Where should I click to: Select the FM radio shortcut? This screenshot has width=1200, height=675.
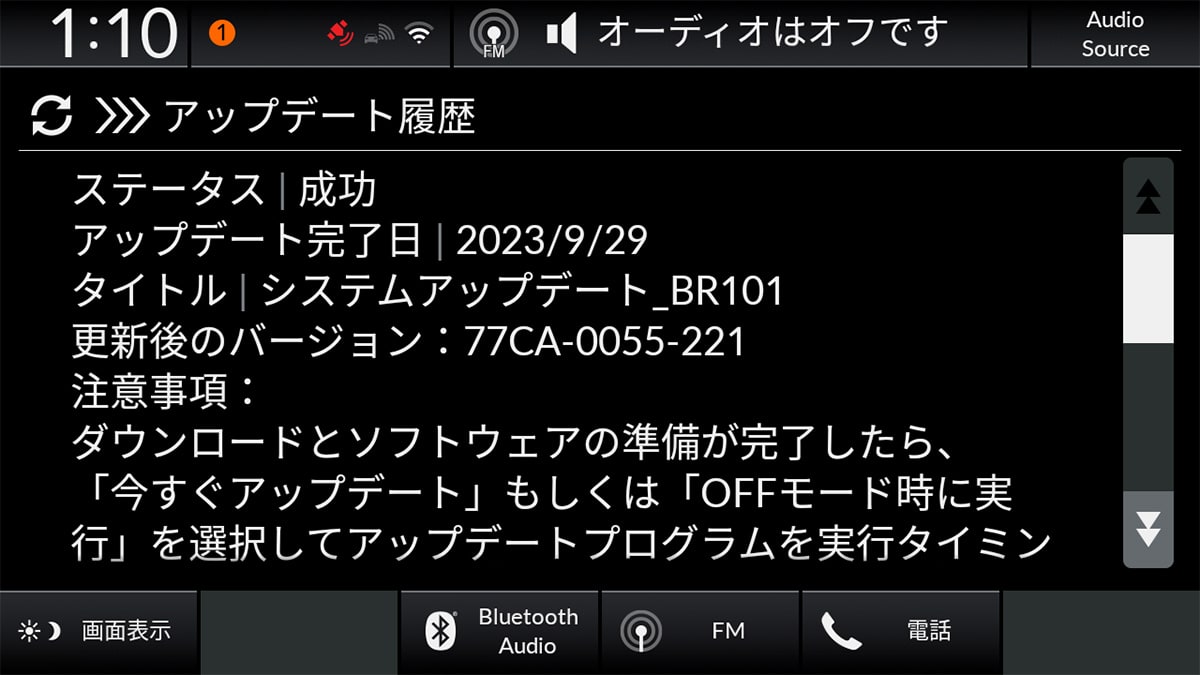699,631
